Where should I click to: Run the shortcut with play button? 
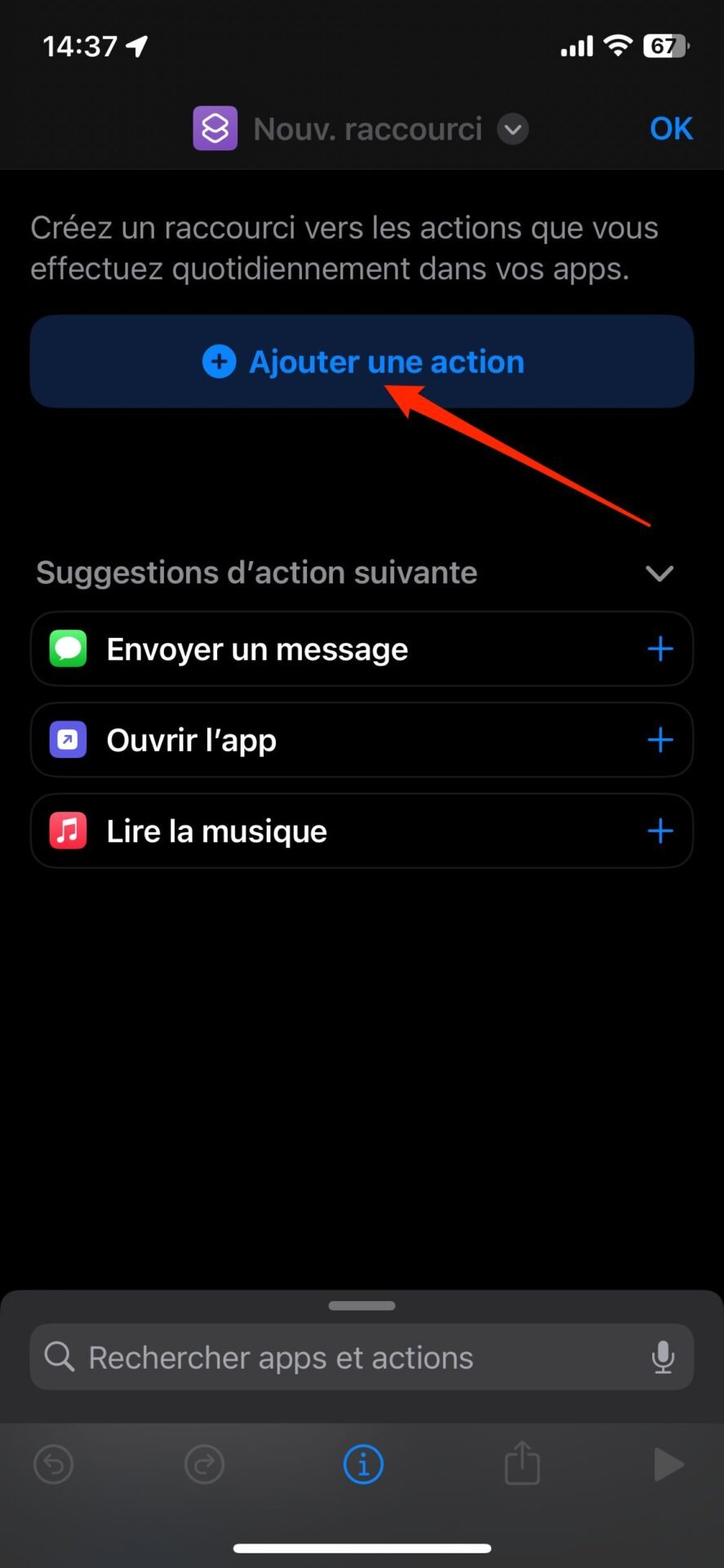pos(669,1464)
